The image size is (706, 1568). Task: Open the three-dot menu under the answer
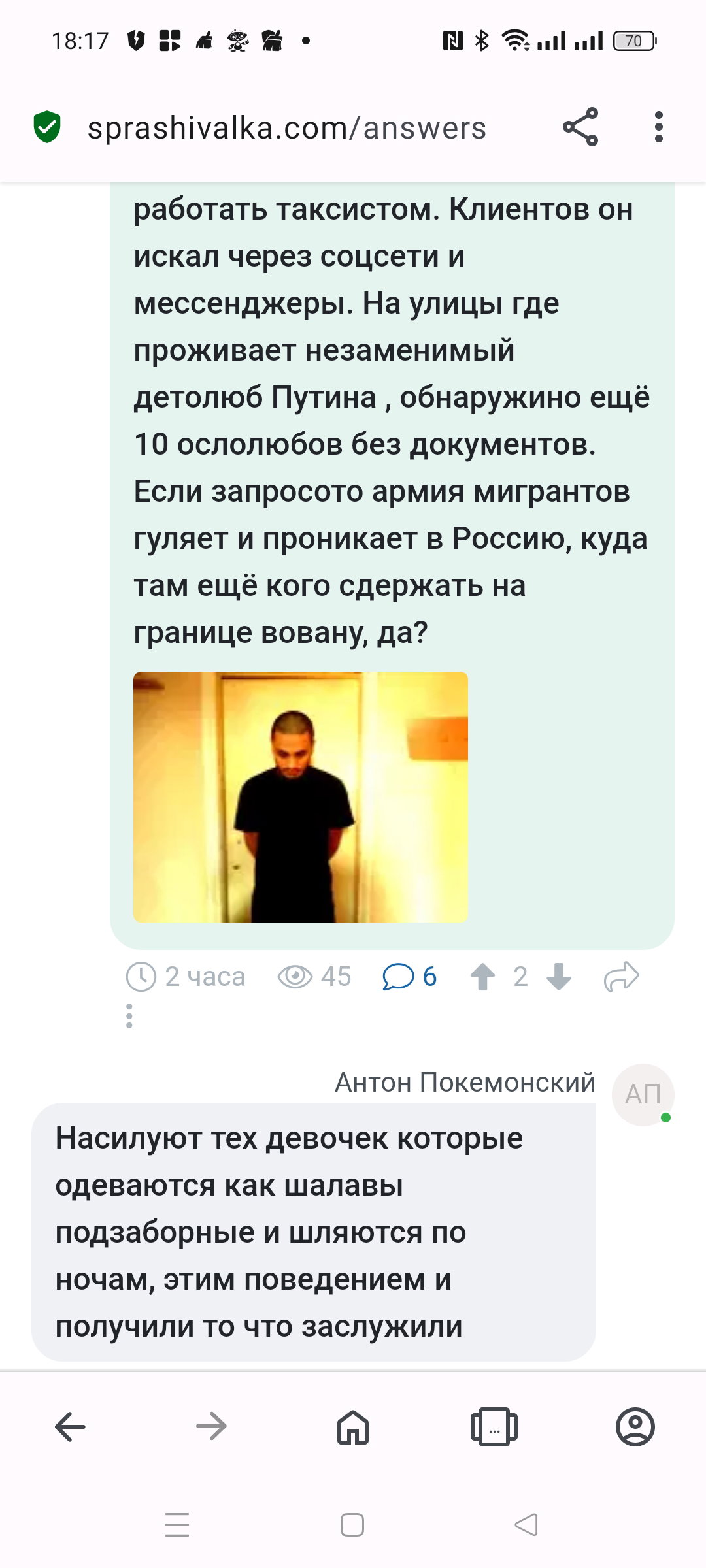click(129, 1016)
